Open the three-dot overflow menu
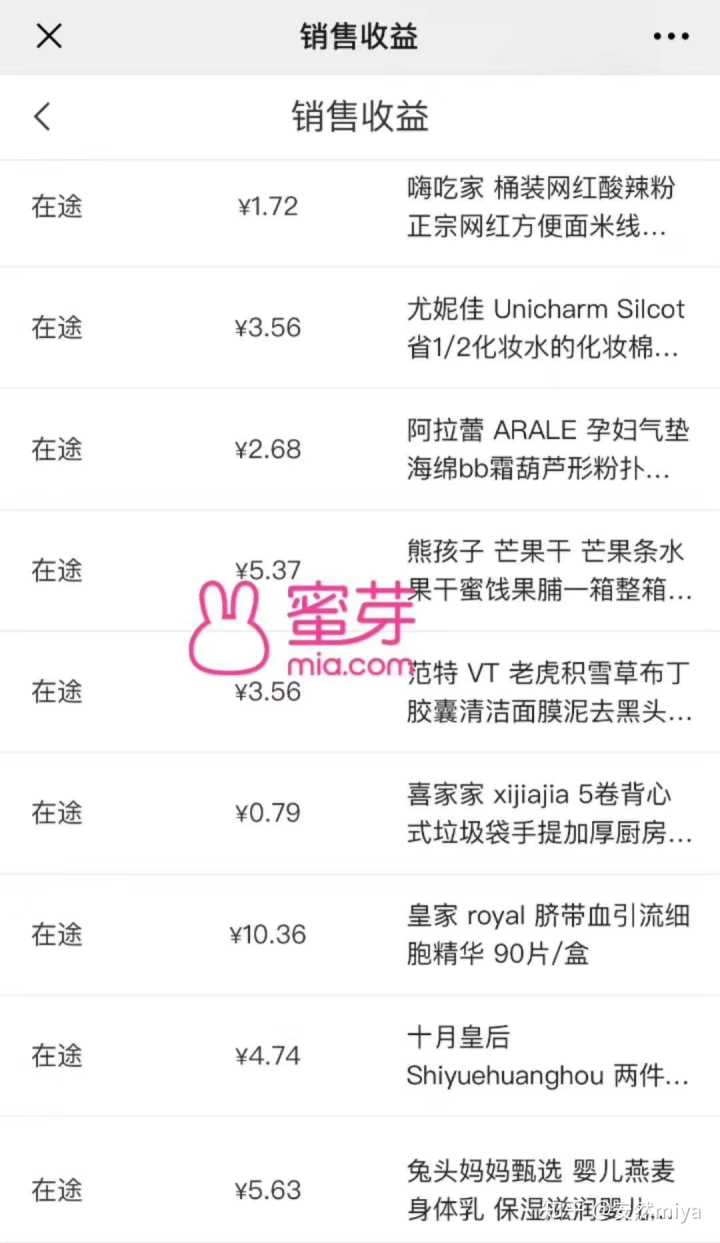 [x=670, y=37]
